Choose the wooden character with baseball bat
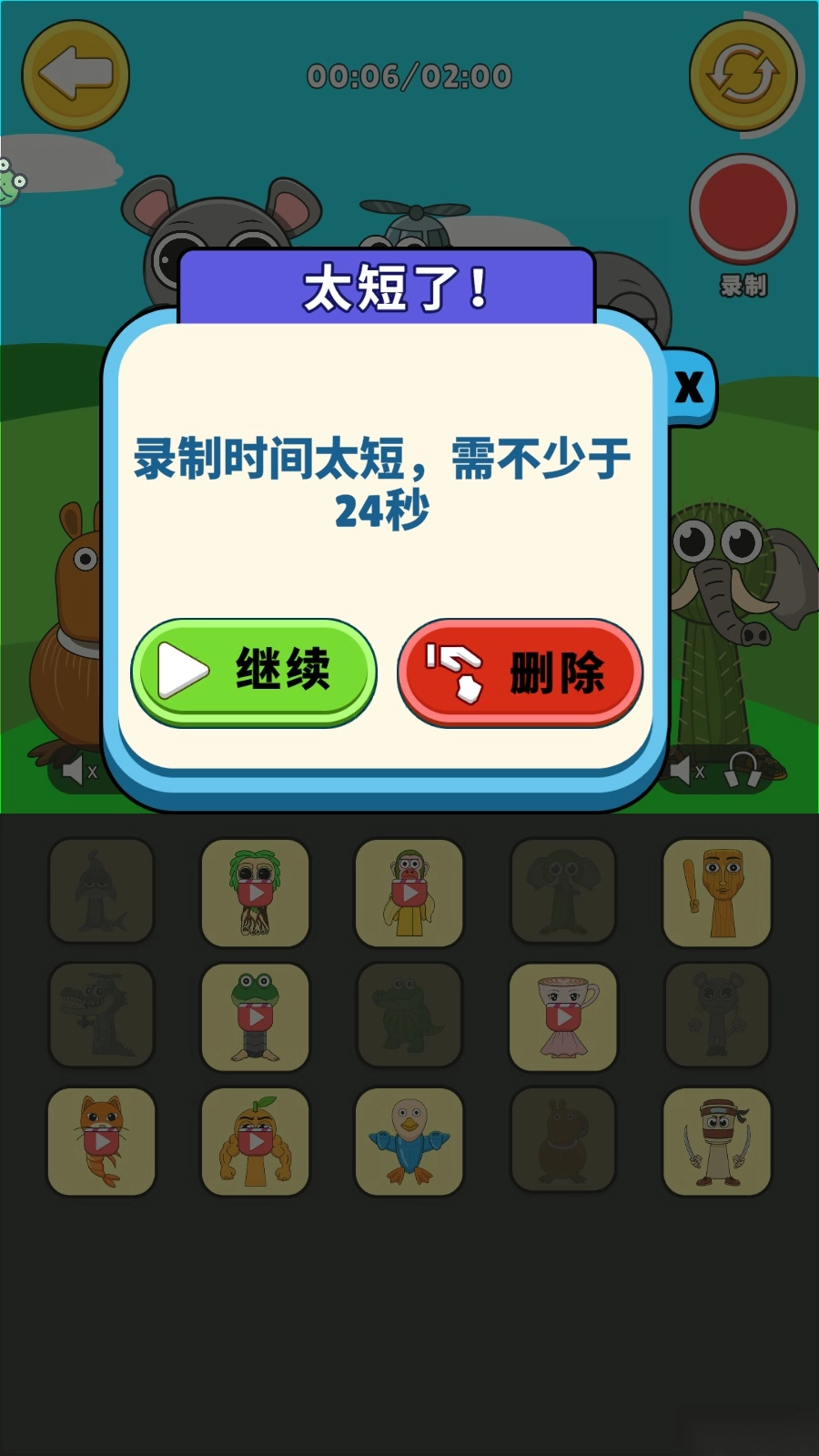This screenshot has height=1456, width=819. tap(717, 893)
